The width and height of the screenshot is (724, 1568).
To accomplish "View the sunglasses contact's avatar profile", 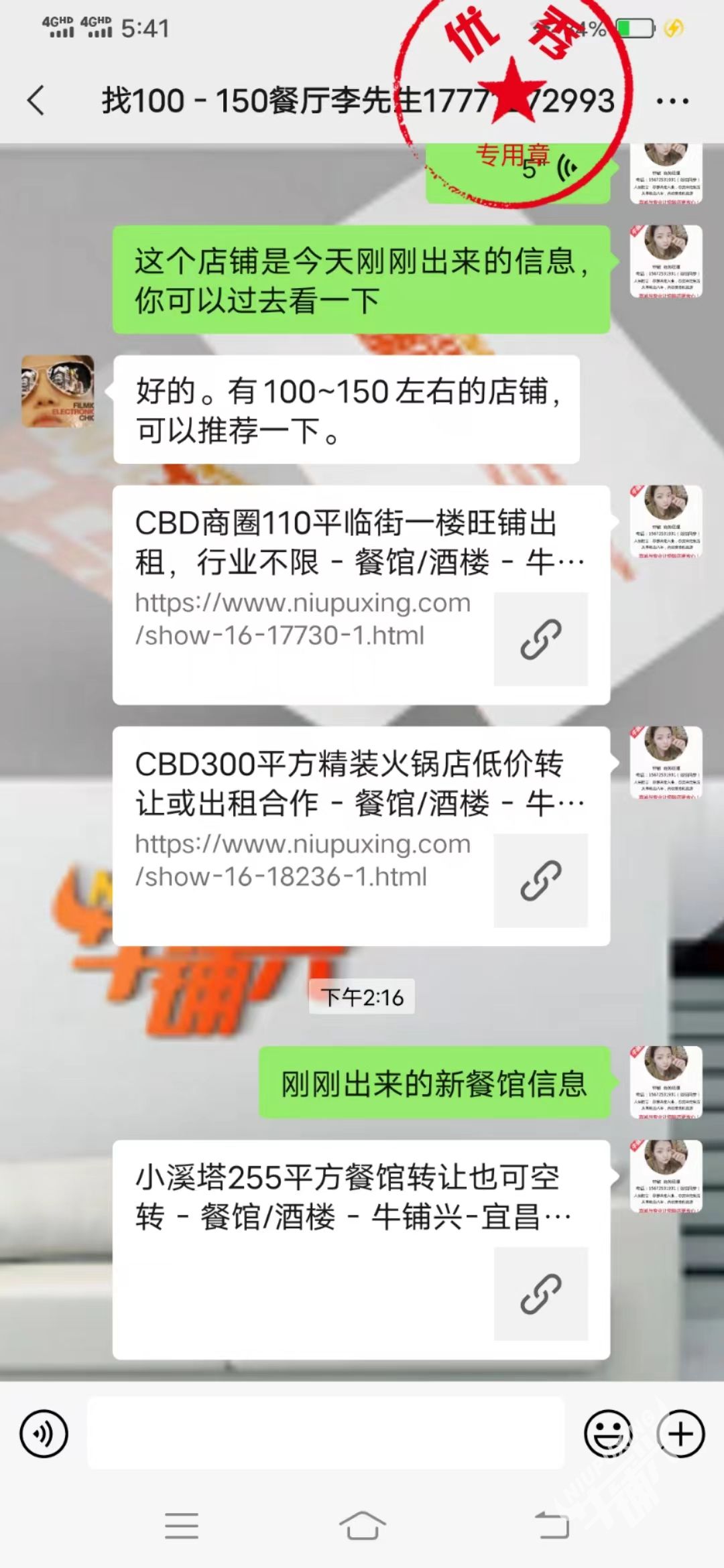I will coord(58,391).
